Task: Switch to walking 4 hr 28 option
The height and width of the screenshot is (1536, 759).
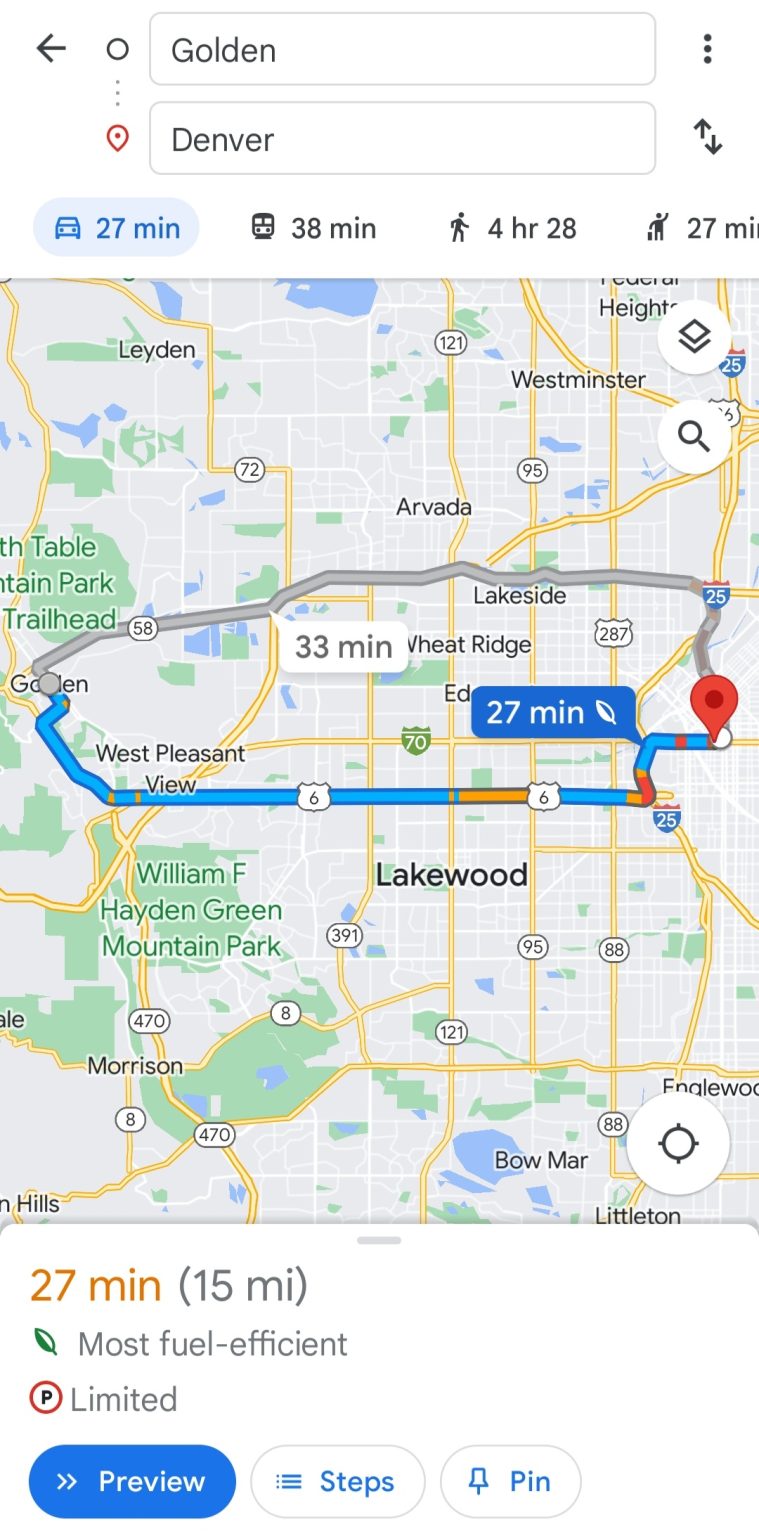Action: tap(512, 228)
